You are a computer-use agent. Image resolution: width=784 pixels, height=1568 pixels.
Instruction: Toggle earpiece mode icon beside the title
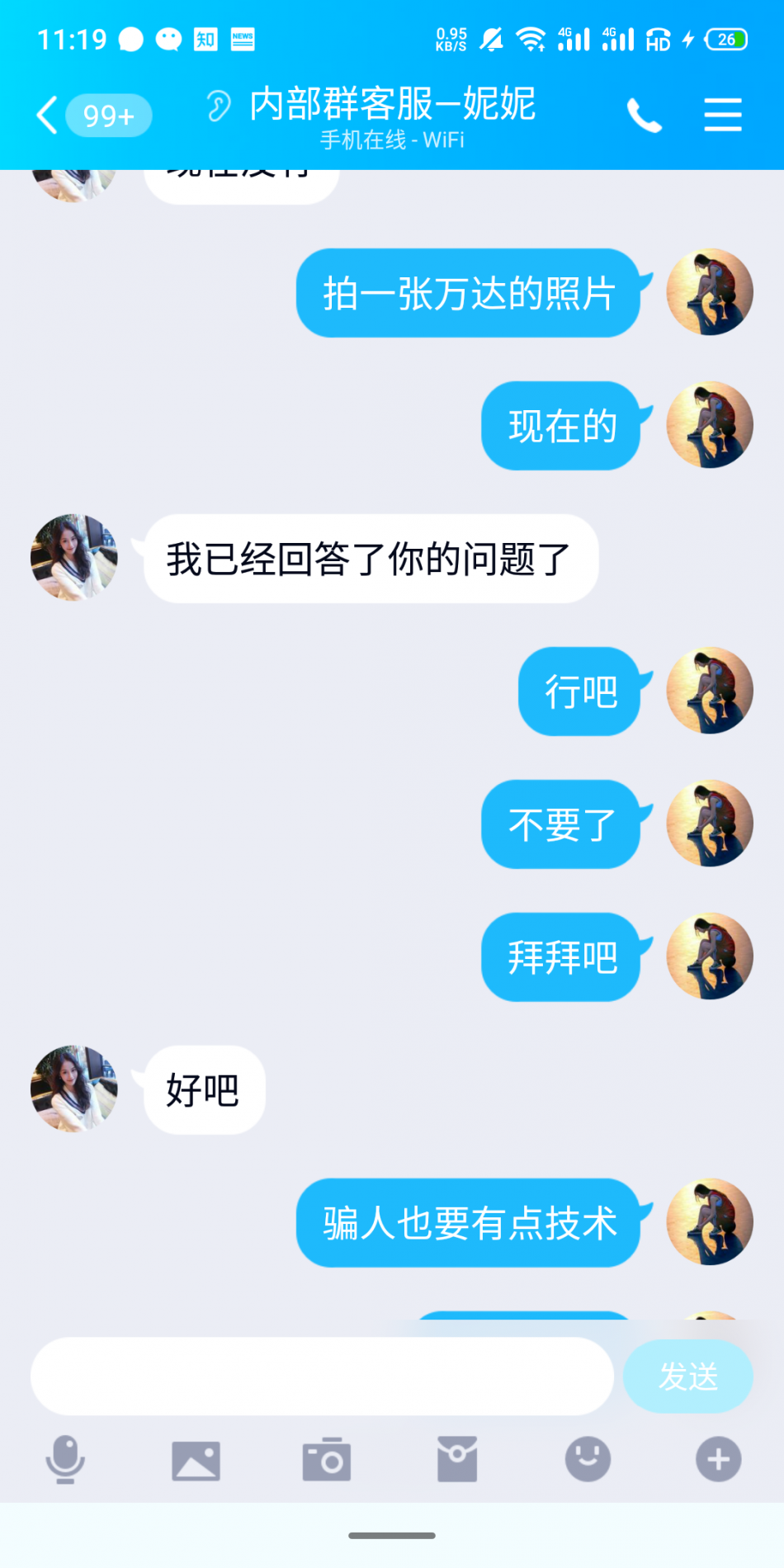[219, 106]
